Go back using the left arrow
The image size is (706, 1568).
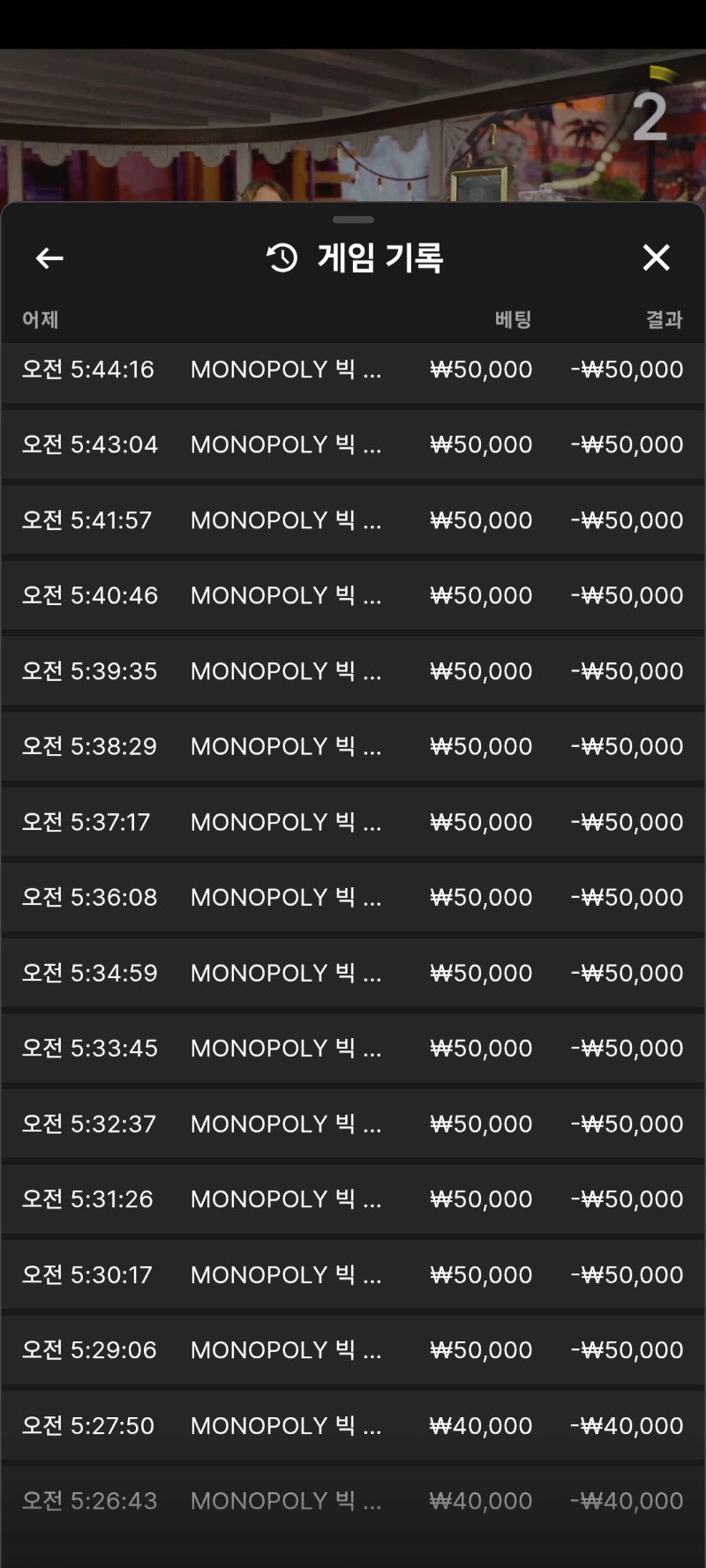49,258
